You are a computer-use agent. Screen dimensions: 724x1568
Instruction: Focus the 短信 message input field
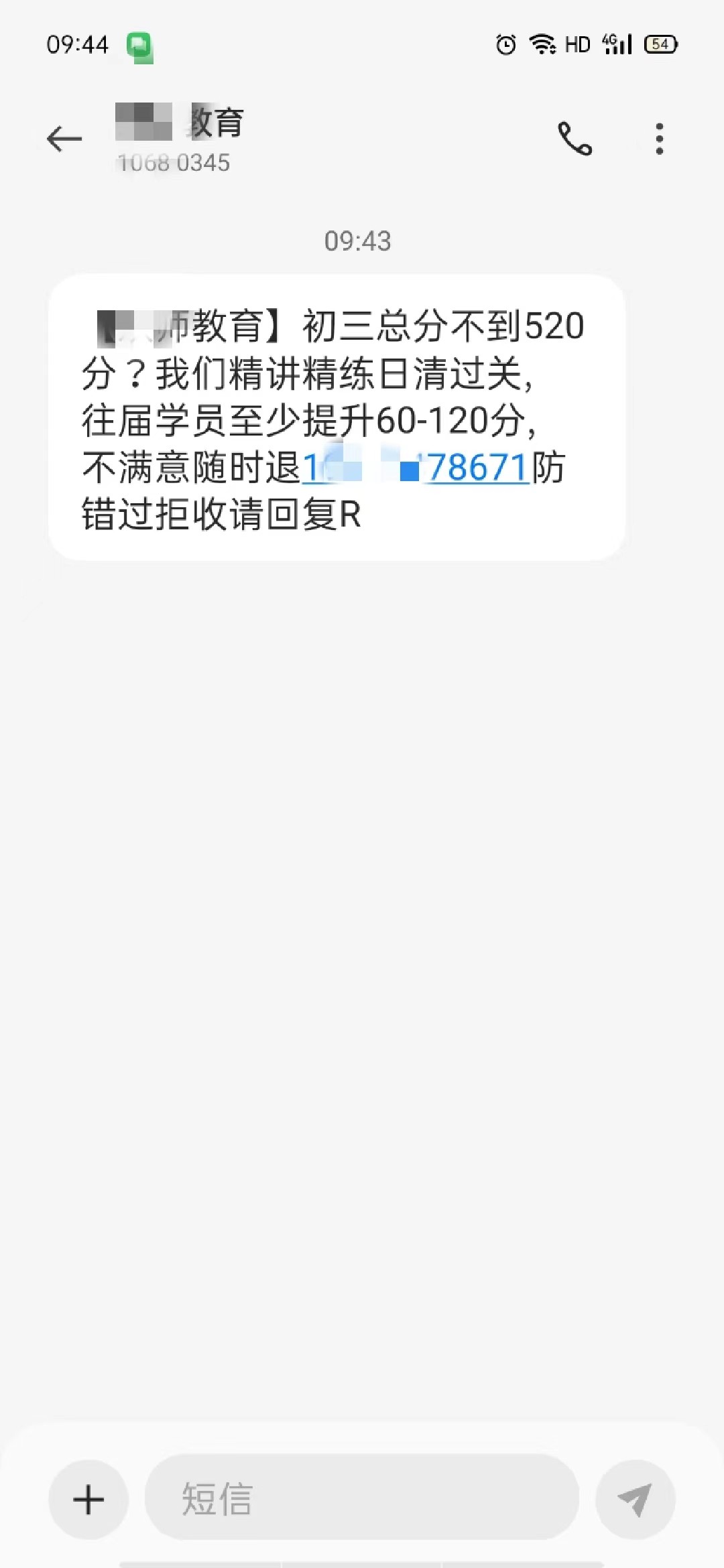coord(362,1499)
